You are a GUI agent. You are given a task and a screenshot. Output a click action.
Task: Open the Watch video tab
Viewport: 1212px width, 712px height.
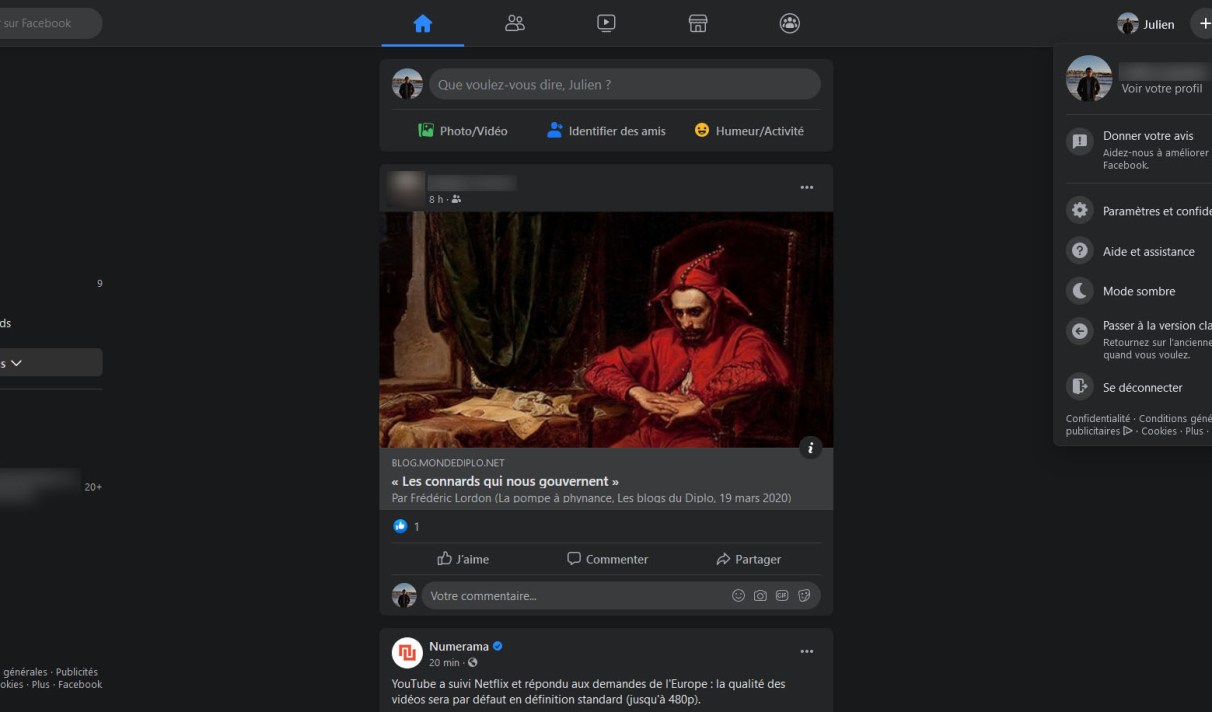[606, 23]
